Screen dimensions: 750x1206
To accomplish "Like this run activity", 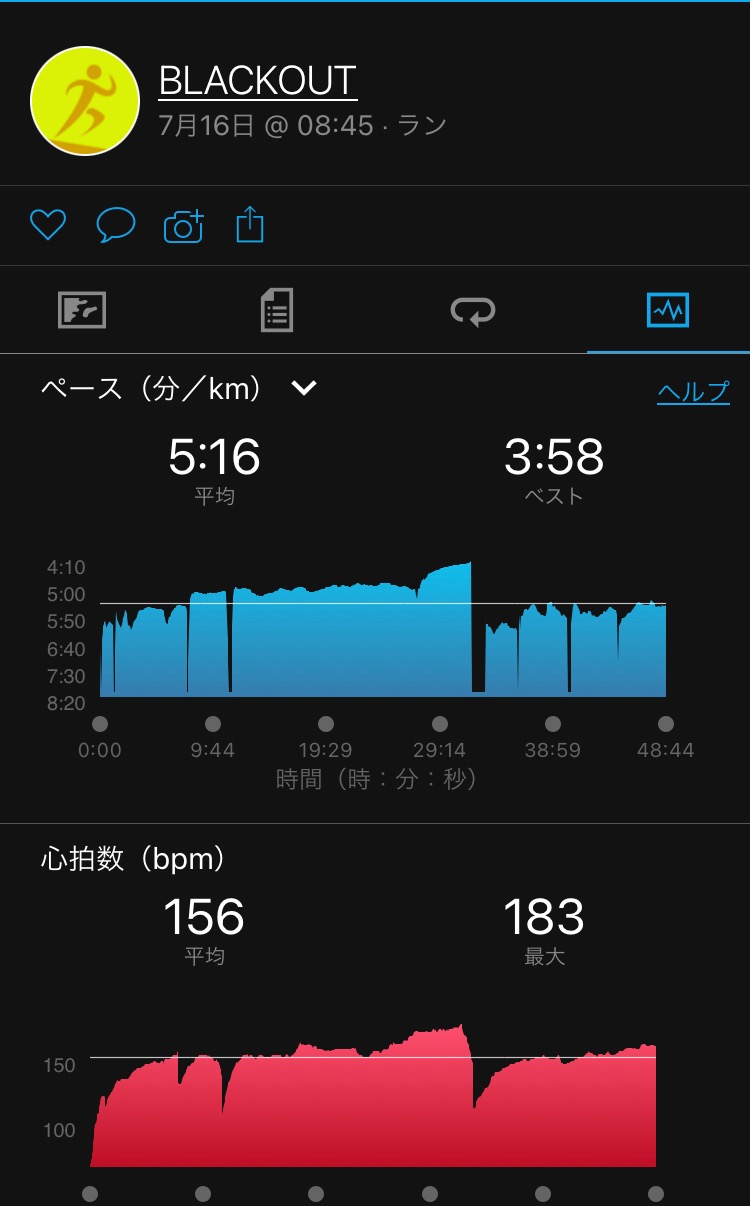I will pyautogui.click(x=47, y=225).
